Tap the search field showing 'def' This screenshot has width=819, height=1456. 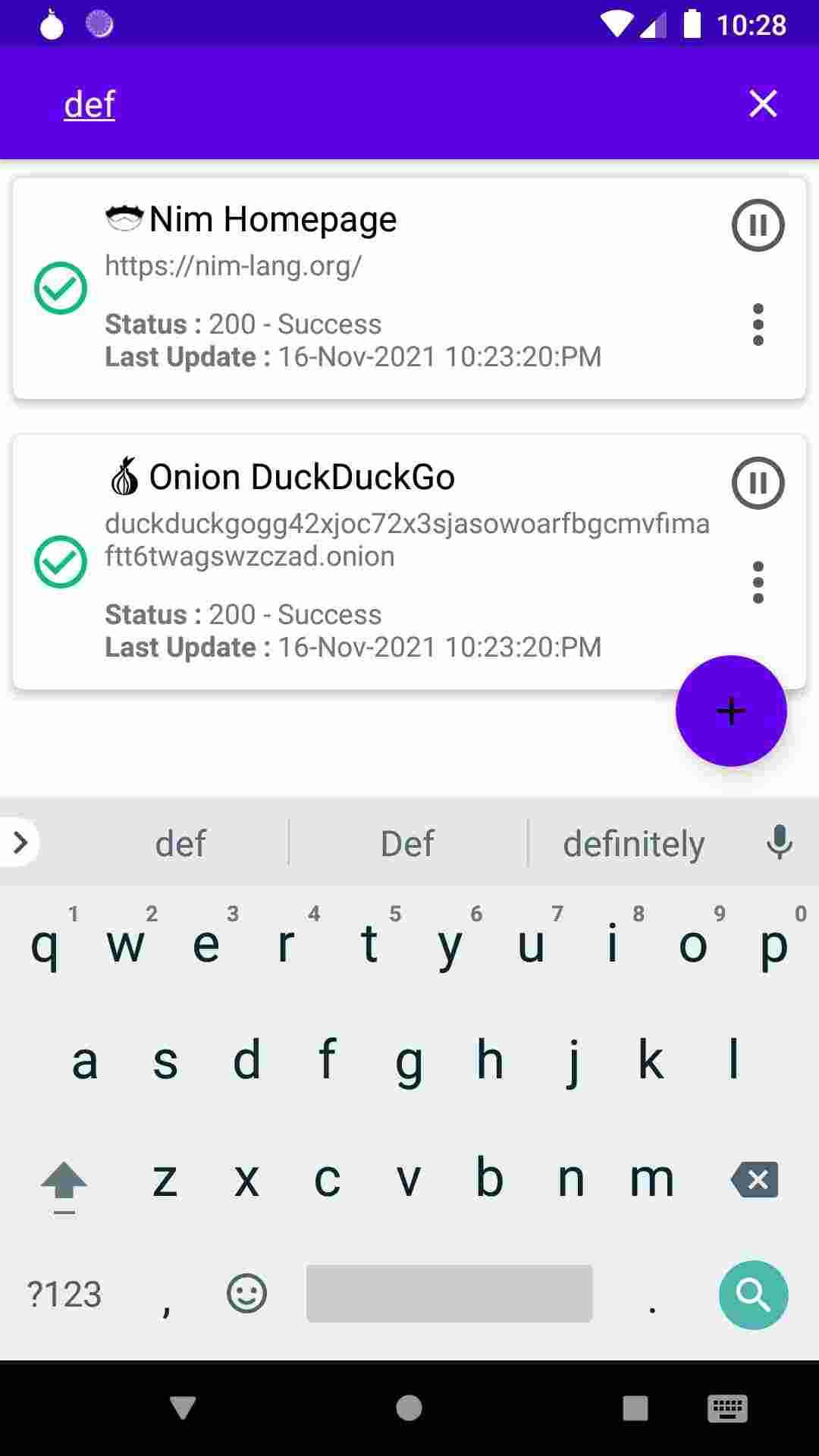pos(89,104)
